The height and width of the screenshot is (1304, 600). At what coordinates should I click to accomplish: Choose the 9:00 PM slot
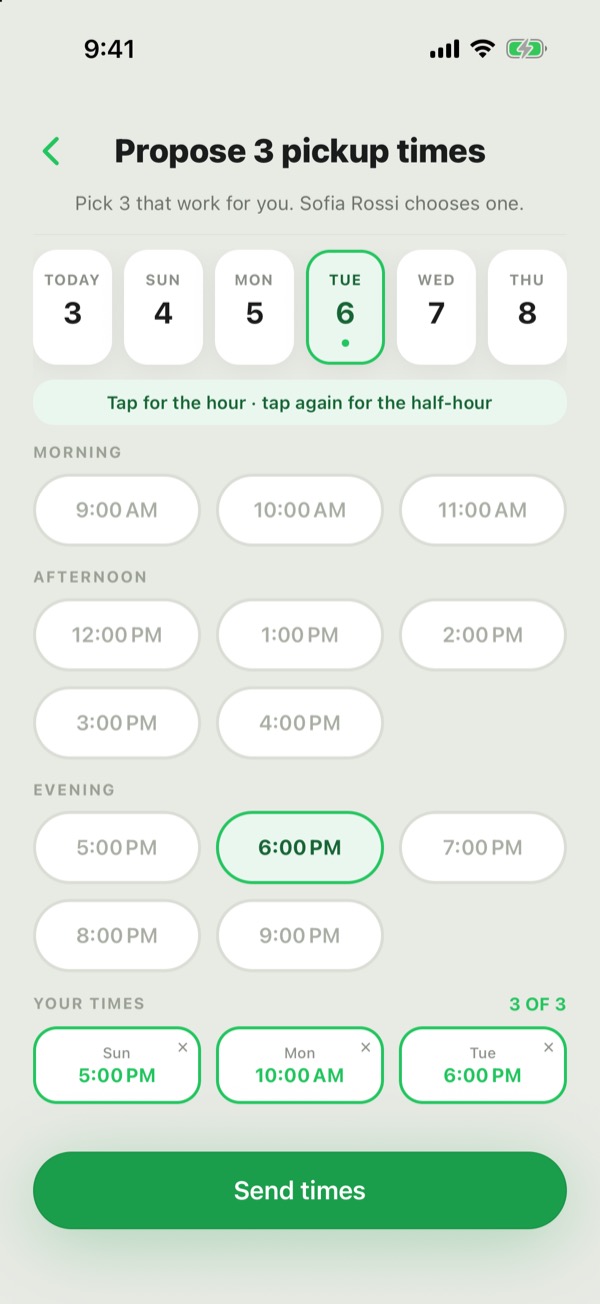(300, 936)
